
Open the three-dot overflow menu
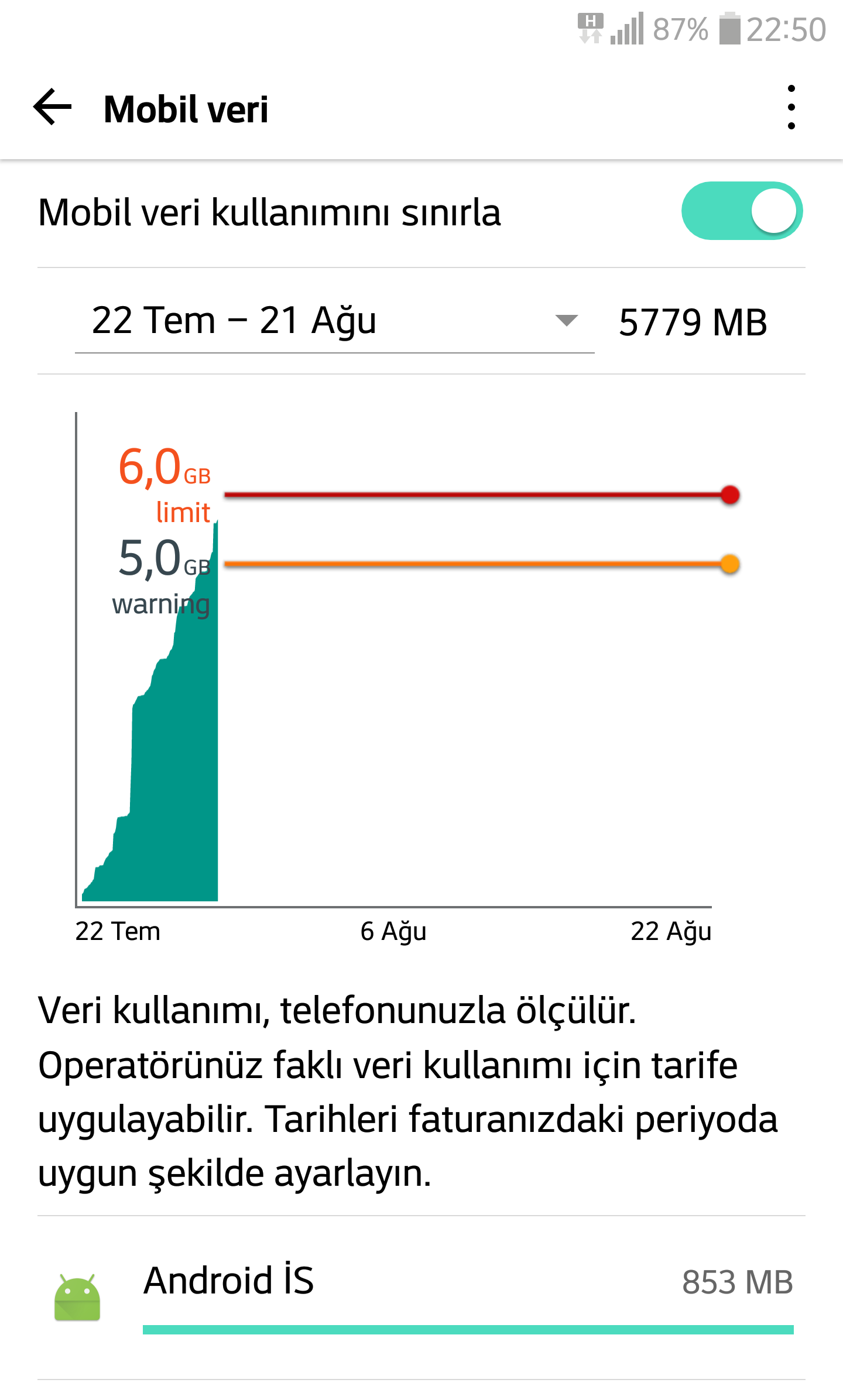(791, 108)
